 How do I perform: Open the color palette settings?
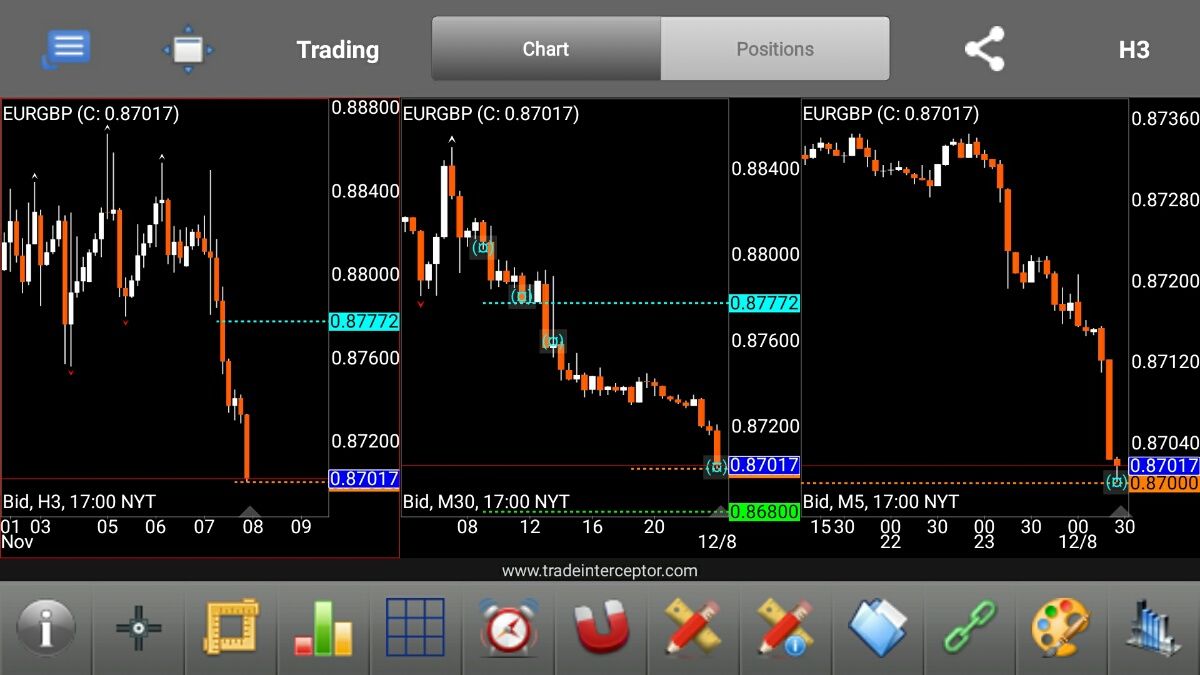1061,628
